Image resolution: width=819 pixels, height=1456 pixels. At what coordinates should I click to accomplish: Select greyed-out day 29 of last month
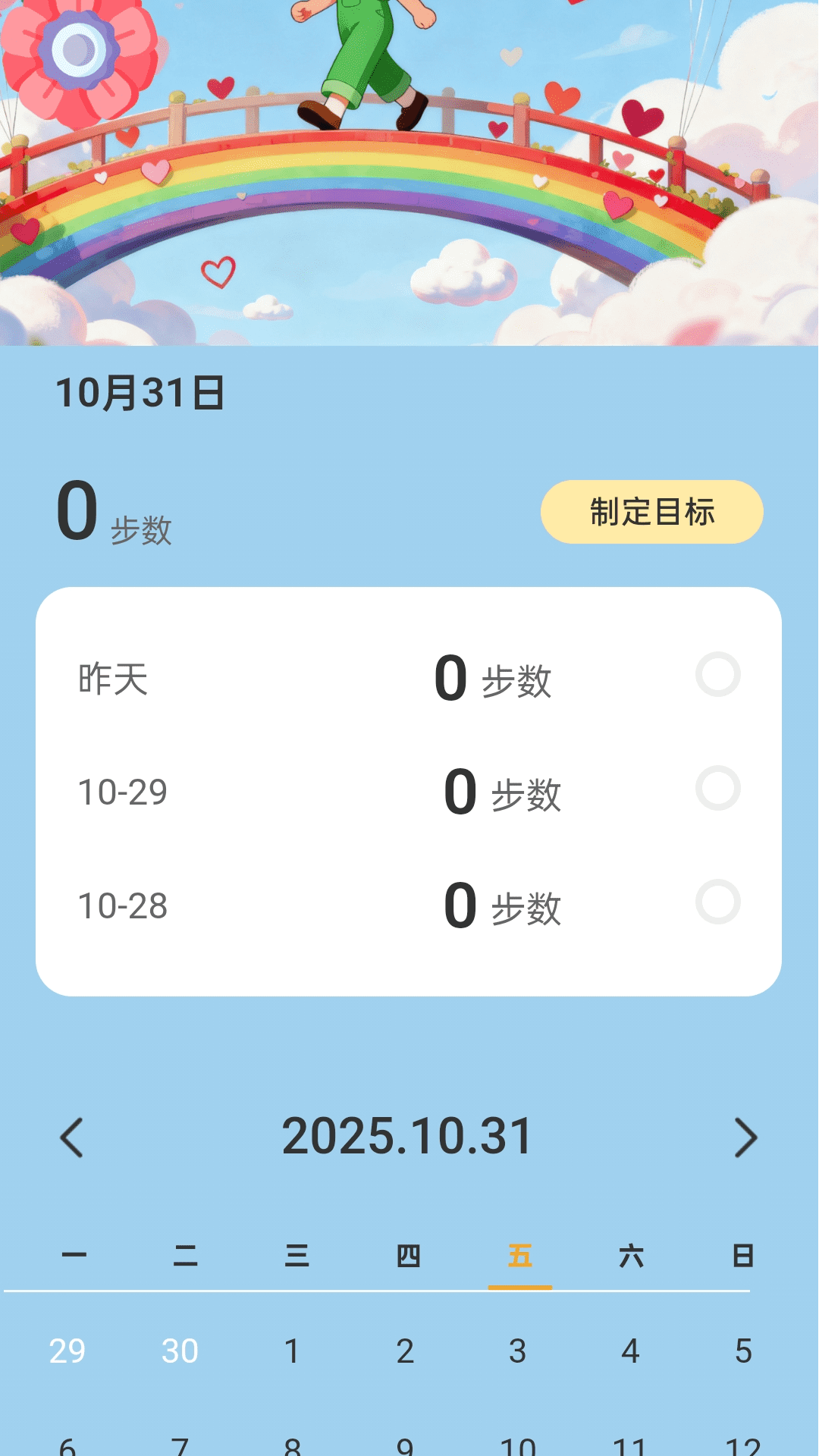tap(67, 1351)
